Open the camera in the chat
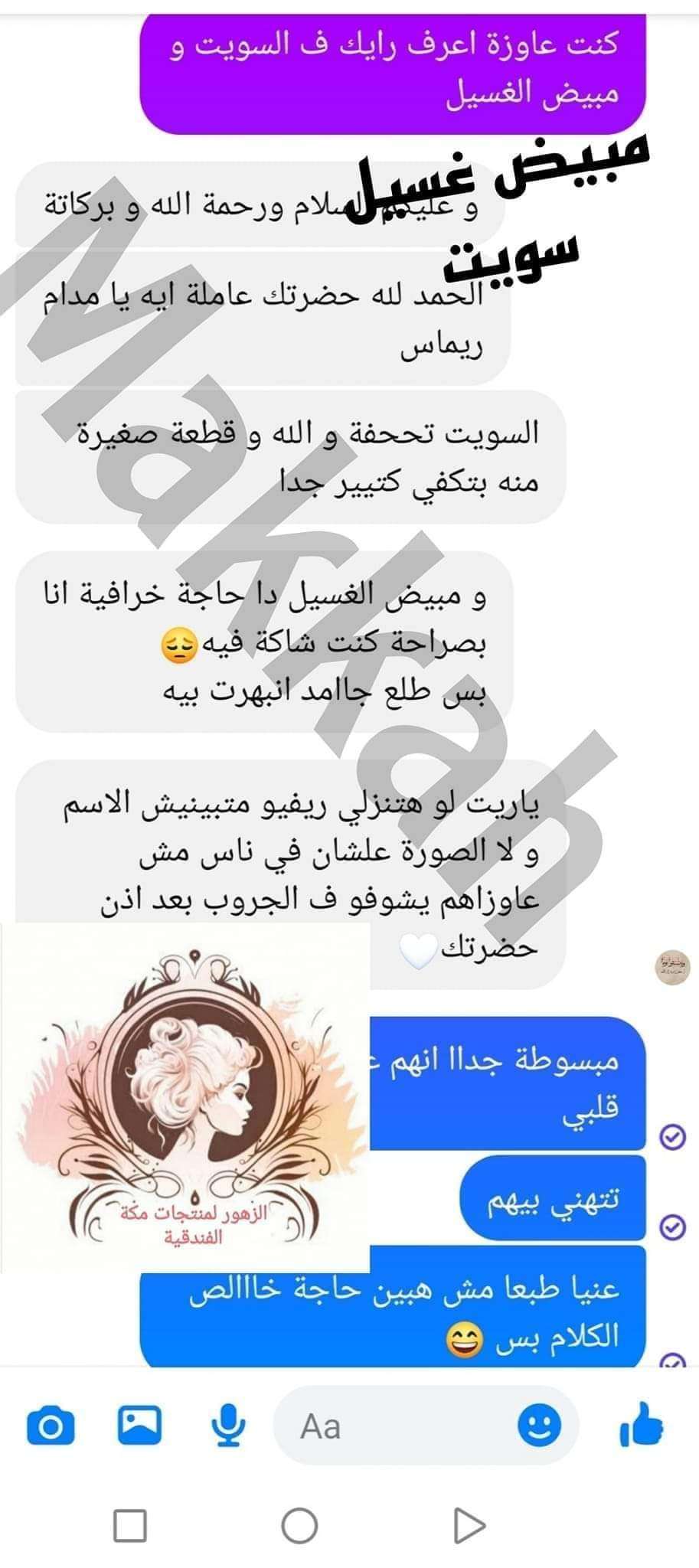This screenshot has height=1568, width=699. click(51, 1427)
